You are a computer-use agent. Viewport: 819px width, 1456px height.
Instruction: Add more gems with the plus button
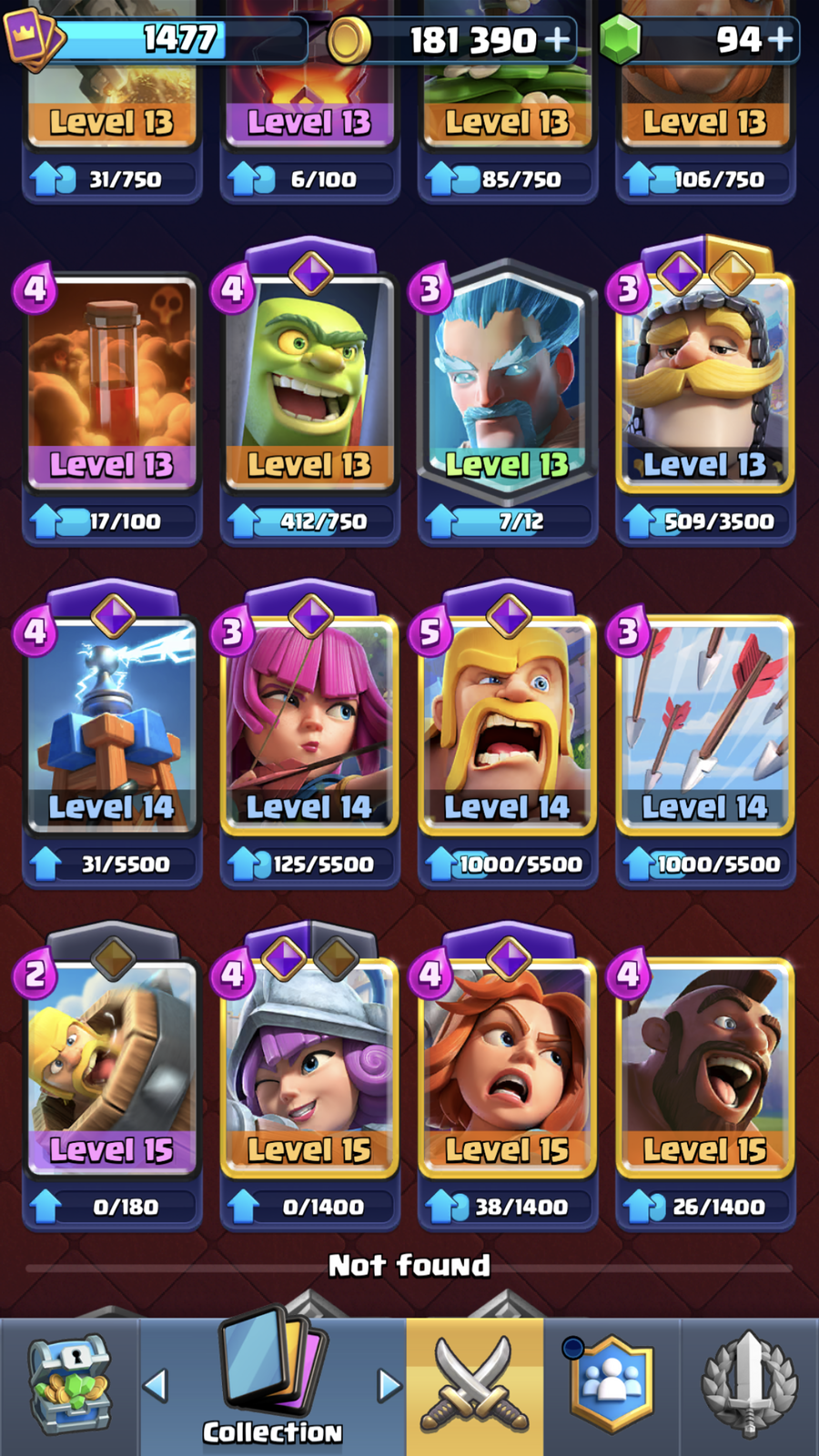779,39
